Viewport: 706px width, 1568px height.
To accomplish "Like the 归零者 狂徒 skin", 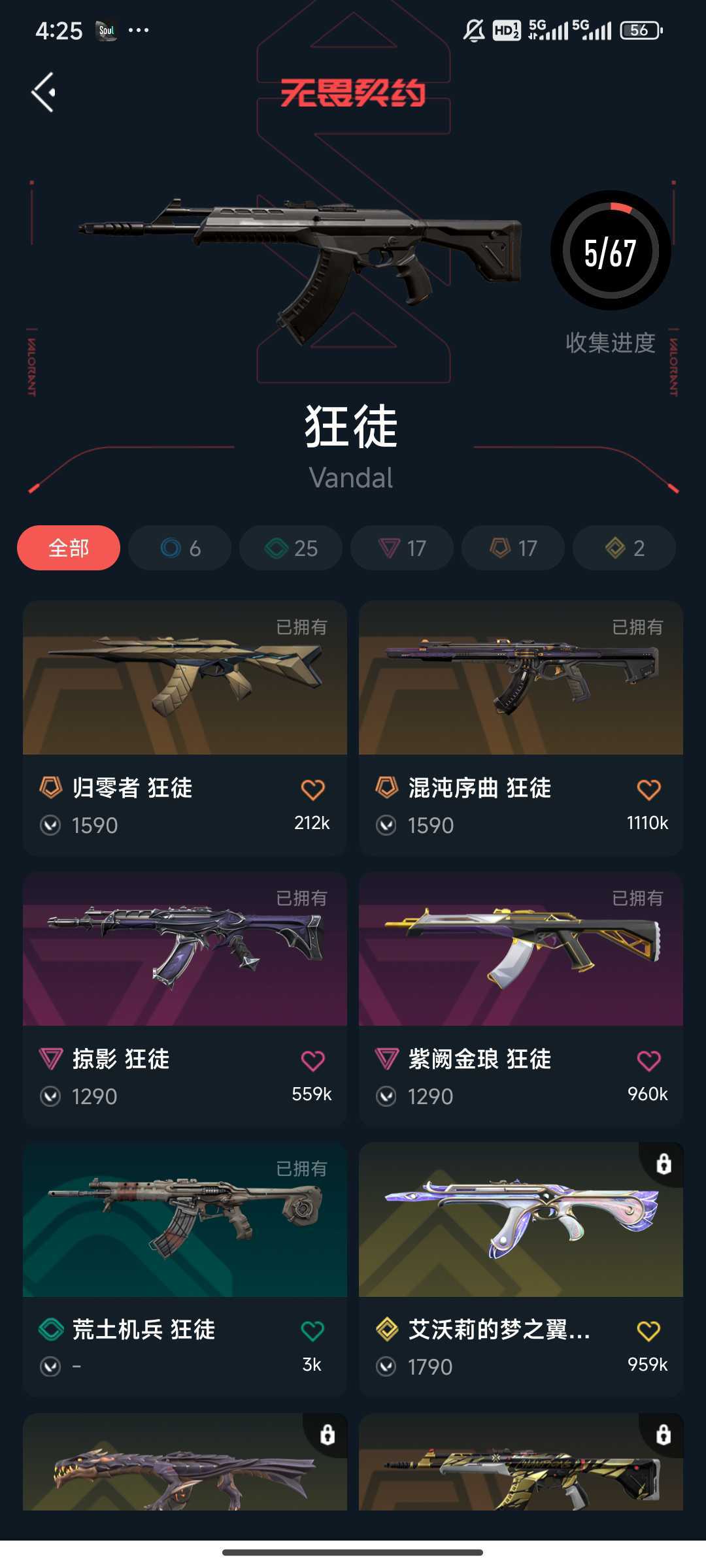I will [312, 789].
